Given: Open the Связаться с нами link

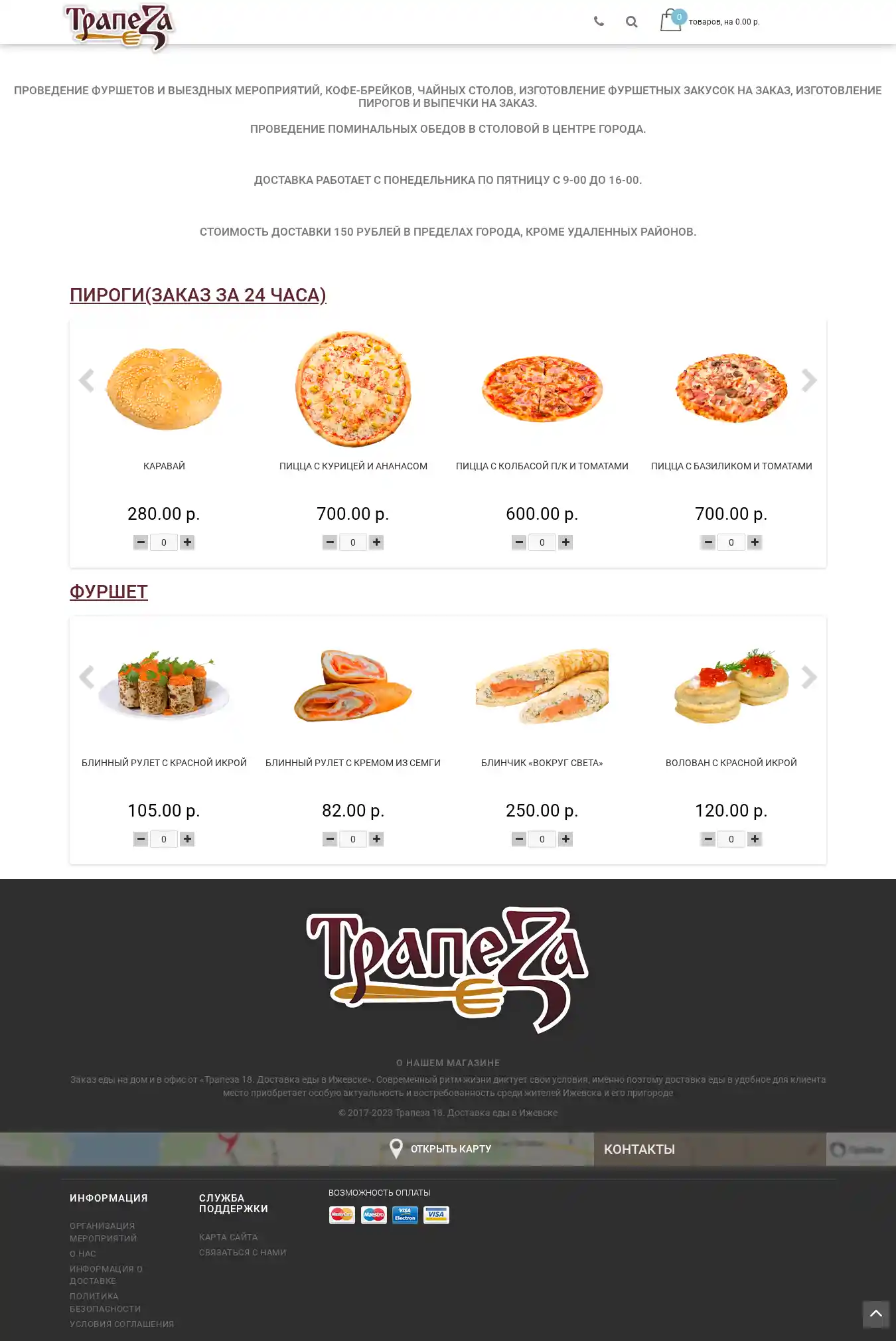Looking at the screenshot, I should point(242,1252).
